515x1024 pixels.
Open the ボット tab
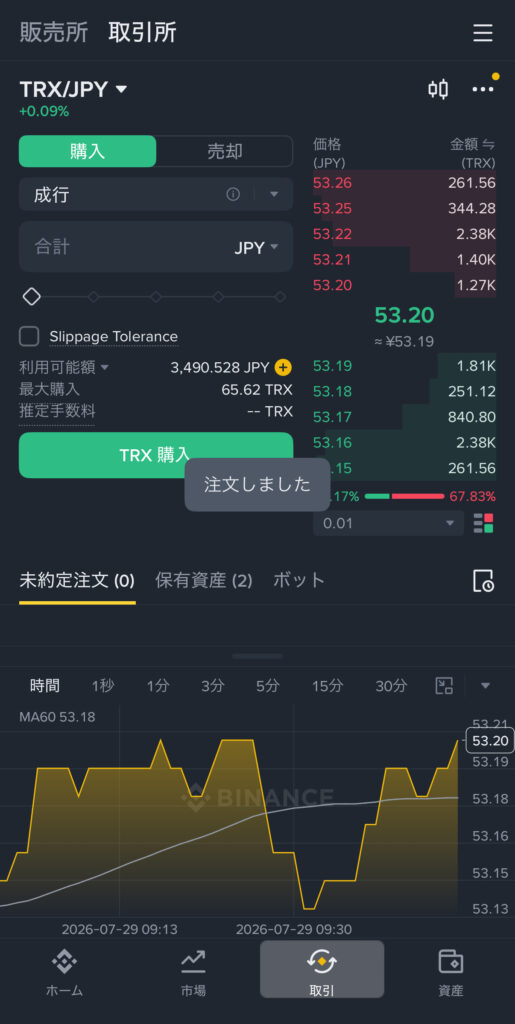click(298, 581)
